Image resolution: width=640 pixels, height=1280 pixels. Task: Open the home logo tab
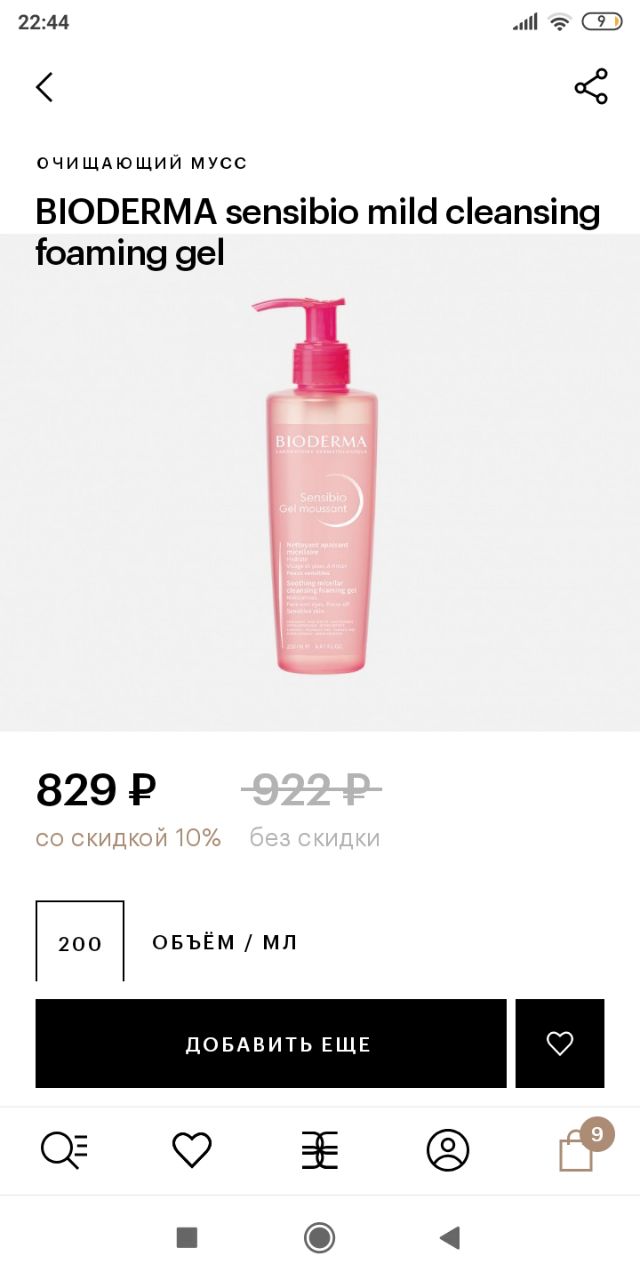pyautogui.click(x=320, y=1150)
